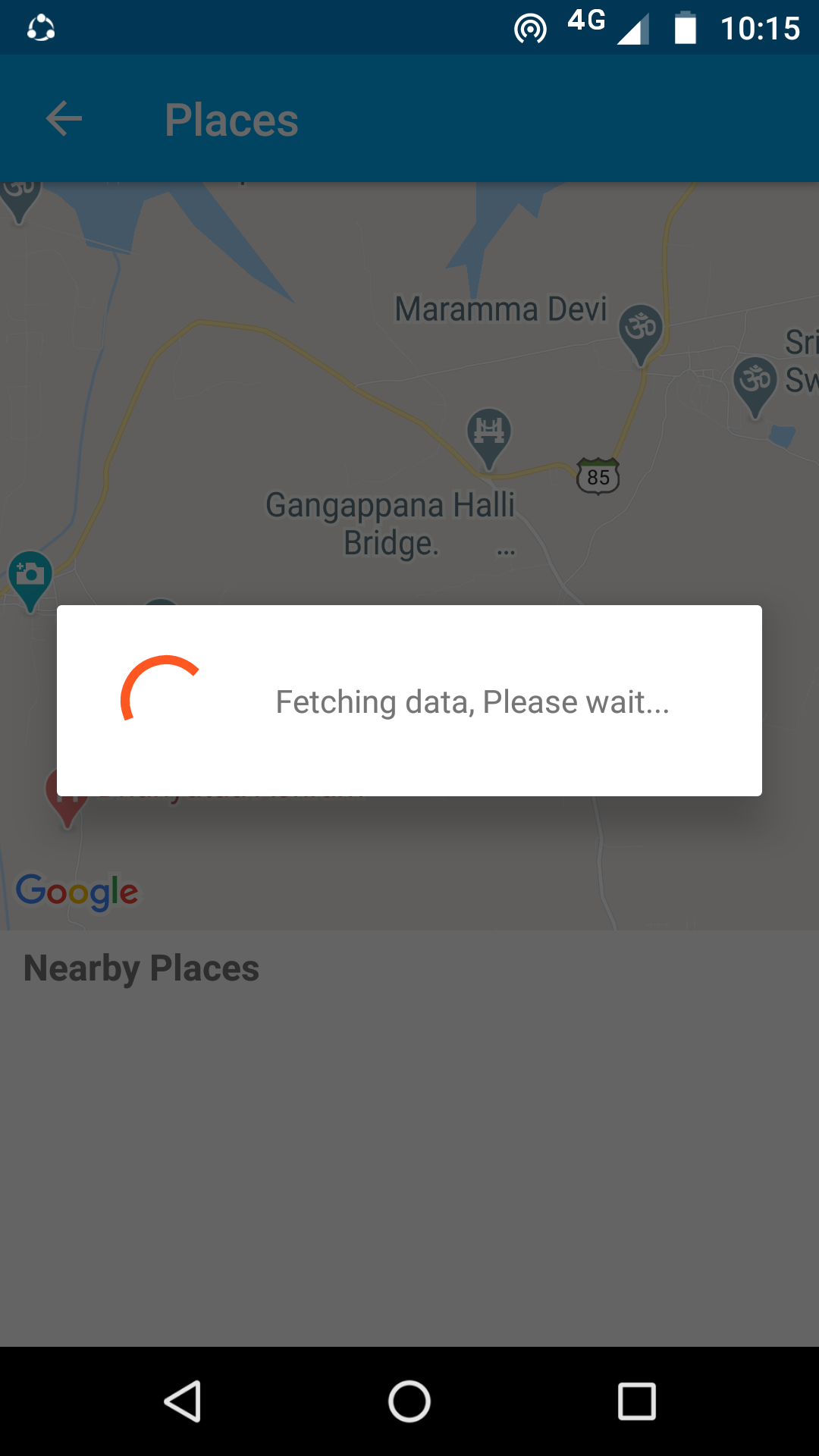Tap the Highway 85 route shield on the map

(x=598, y=476)
